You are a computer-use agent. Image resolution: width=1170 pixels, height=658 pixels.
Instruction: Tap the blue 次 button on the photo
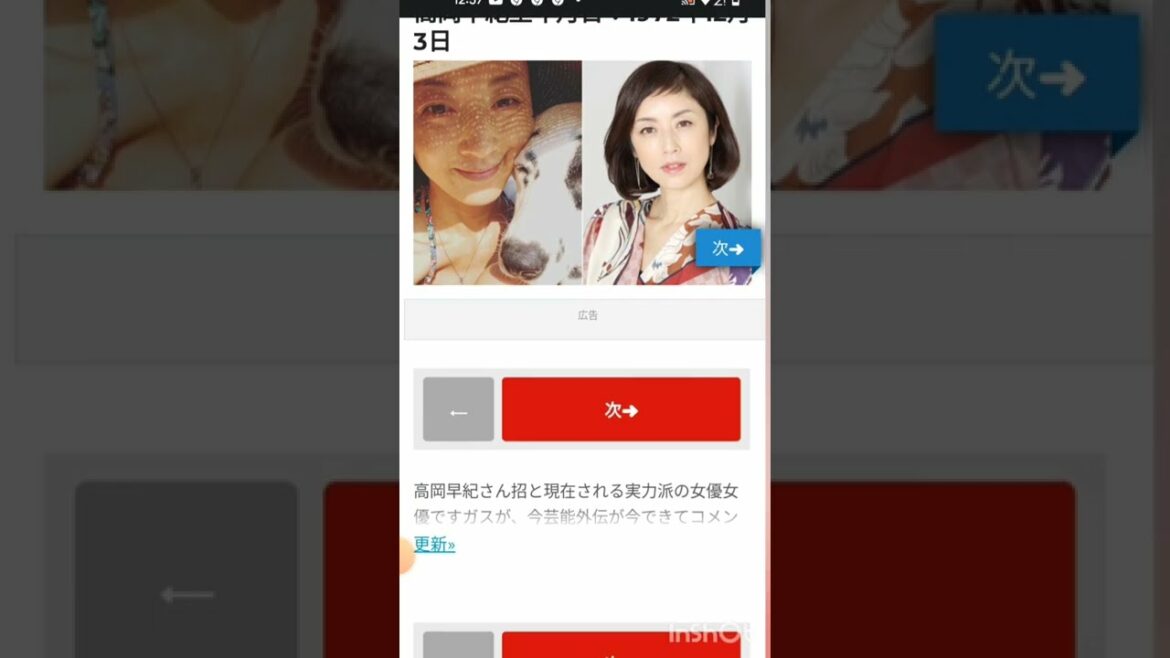727,248
